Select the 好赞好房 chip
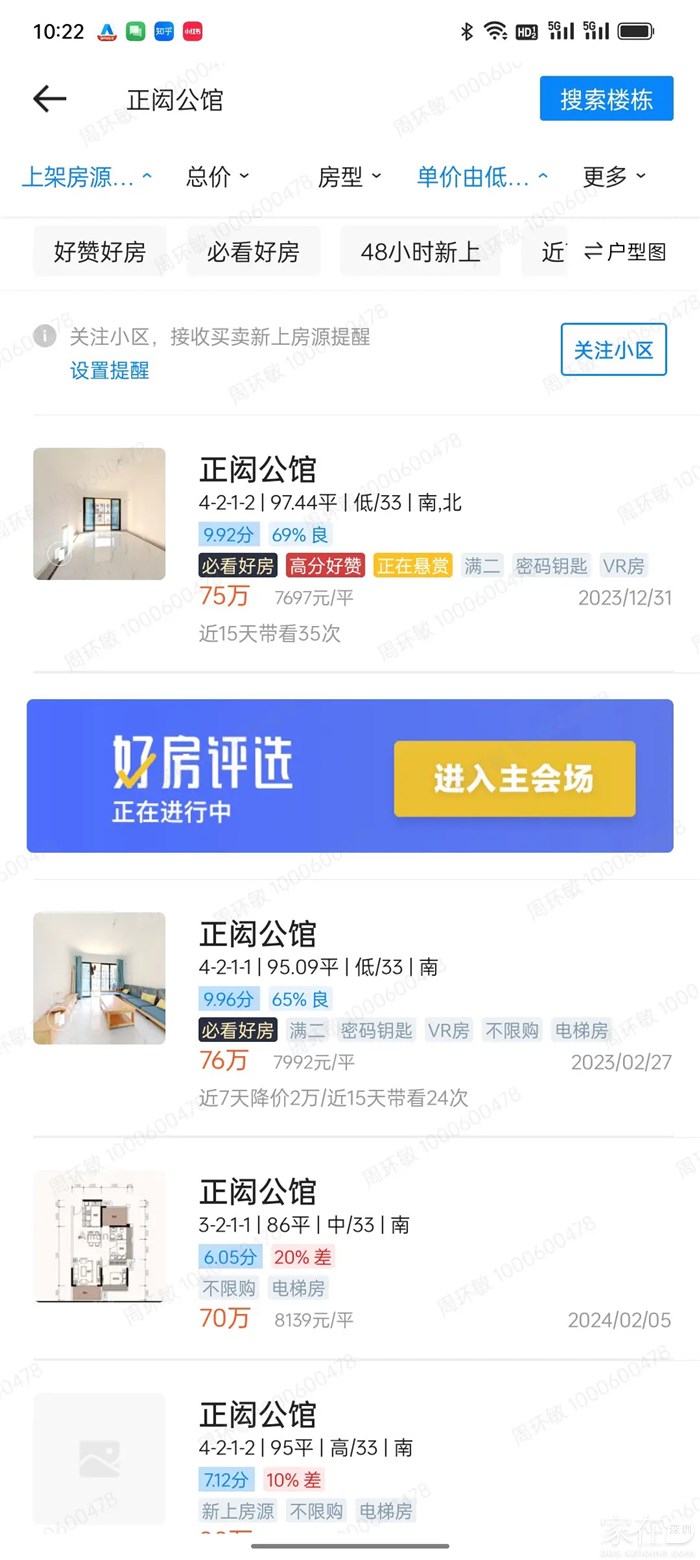Screen dimensions: 700x1560 [100, 252]
